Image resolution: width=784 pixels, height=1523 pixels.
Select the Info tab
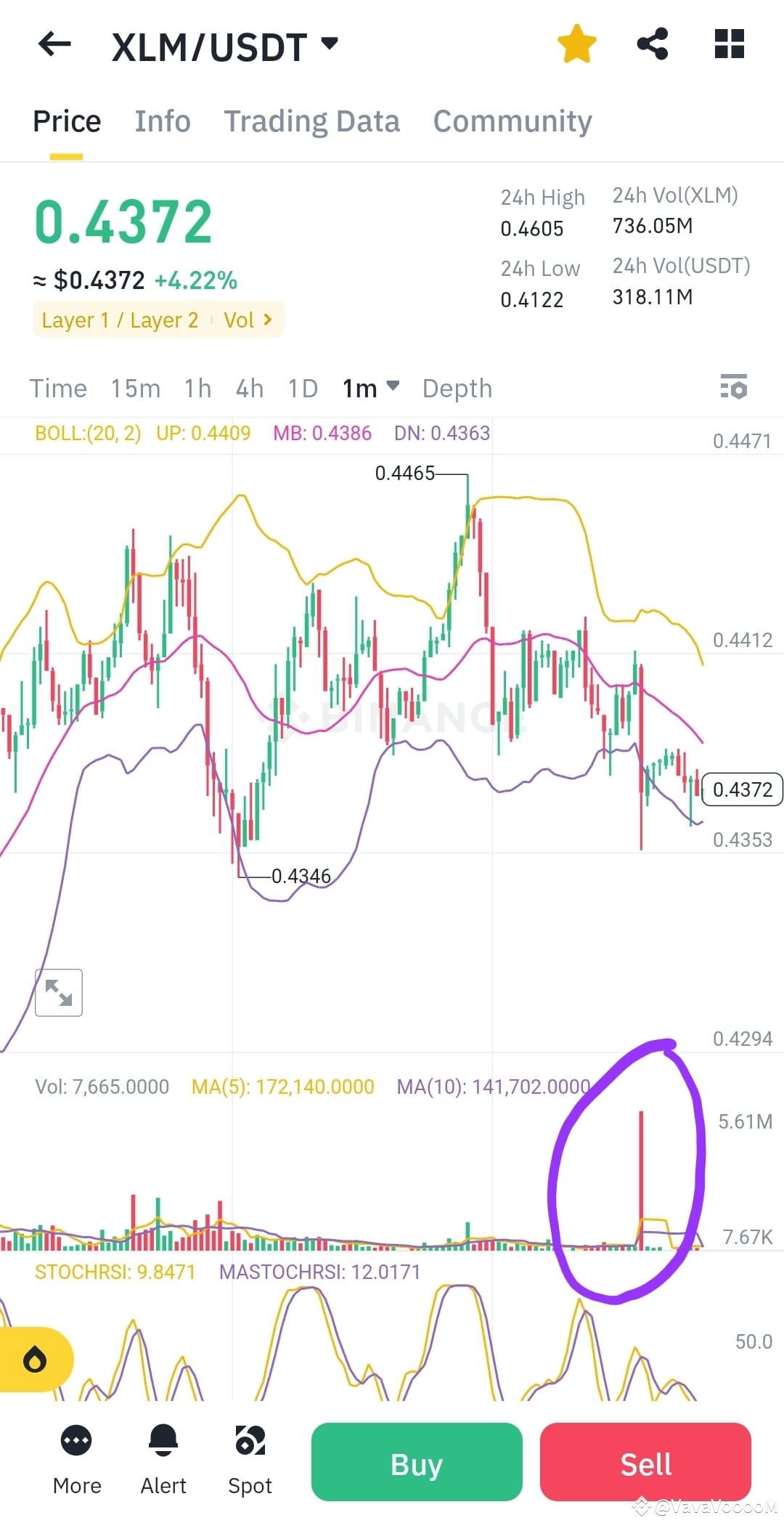pos(162,121)
